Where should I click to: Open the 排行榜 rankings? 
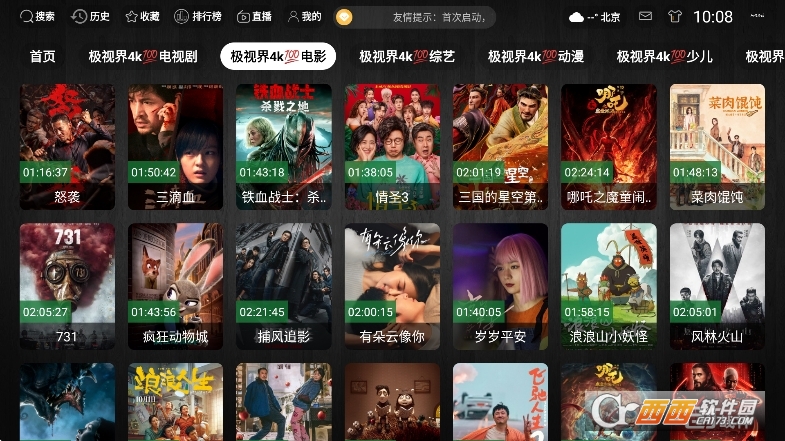pos(196,17)
